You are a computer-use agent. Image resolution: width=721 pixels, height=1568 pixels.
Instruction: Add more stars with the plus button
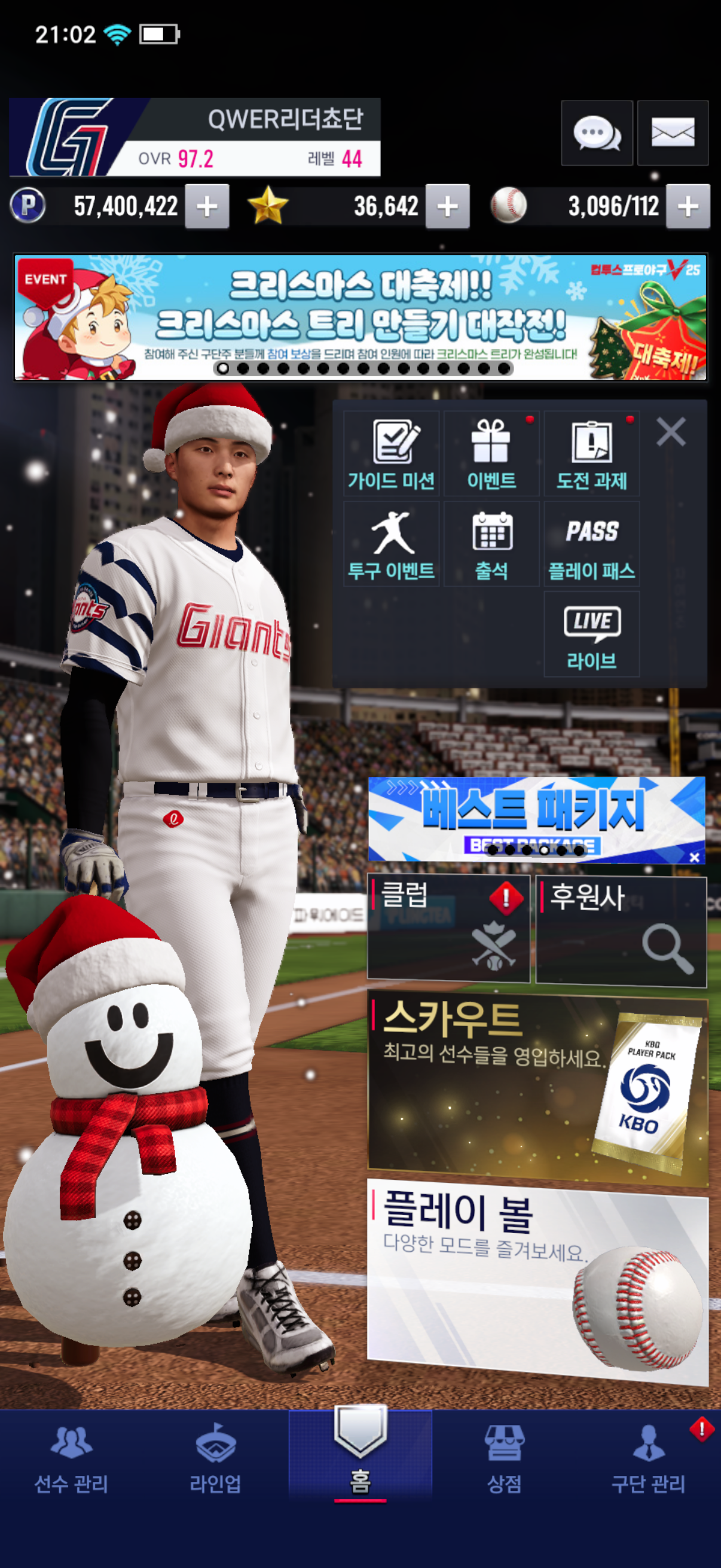447,206
